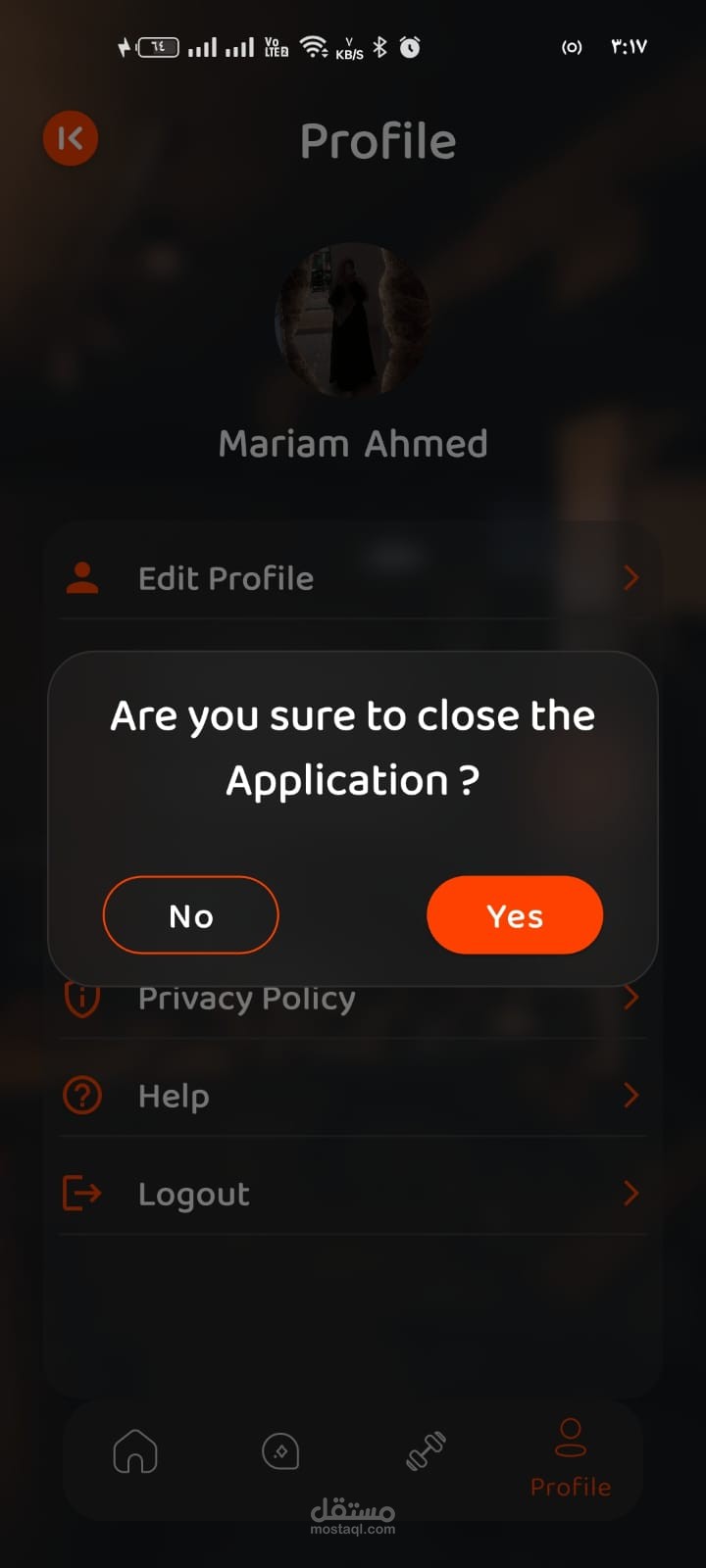Open the second bottom navigation tab
The width and height of the screenshot is (706, 1568).
pyautogui.click(x=280, y=1451)
